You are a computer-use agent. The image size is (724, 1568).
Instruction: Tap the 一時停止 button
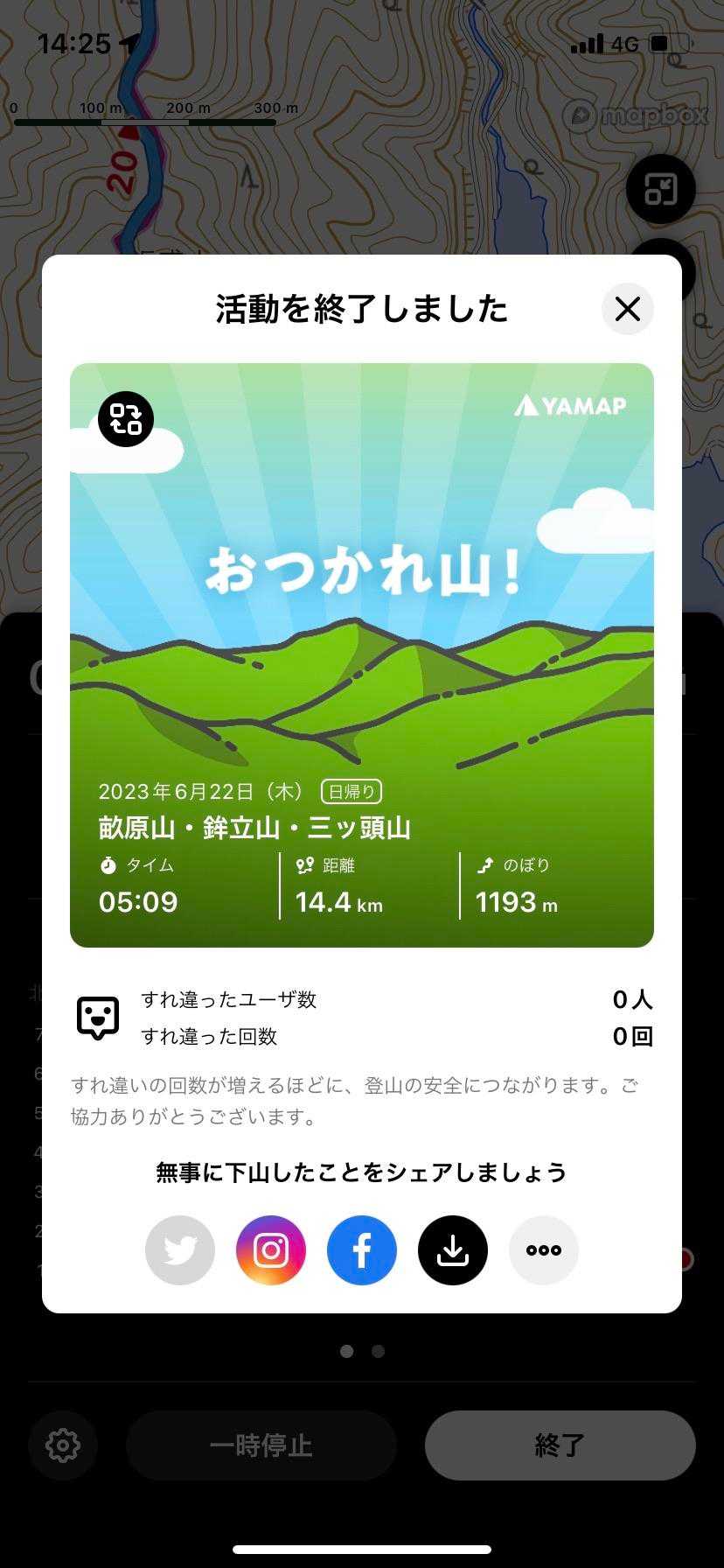pyautogui.click(x=261, y=1445)
